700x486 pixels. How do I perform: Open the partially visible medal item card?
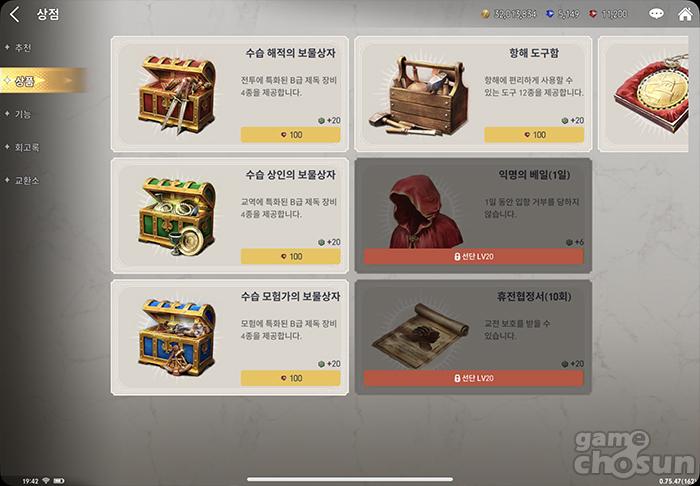(x=650, y=92)
